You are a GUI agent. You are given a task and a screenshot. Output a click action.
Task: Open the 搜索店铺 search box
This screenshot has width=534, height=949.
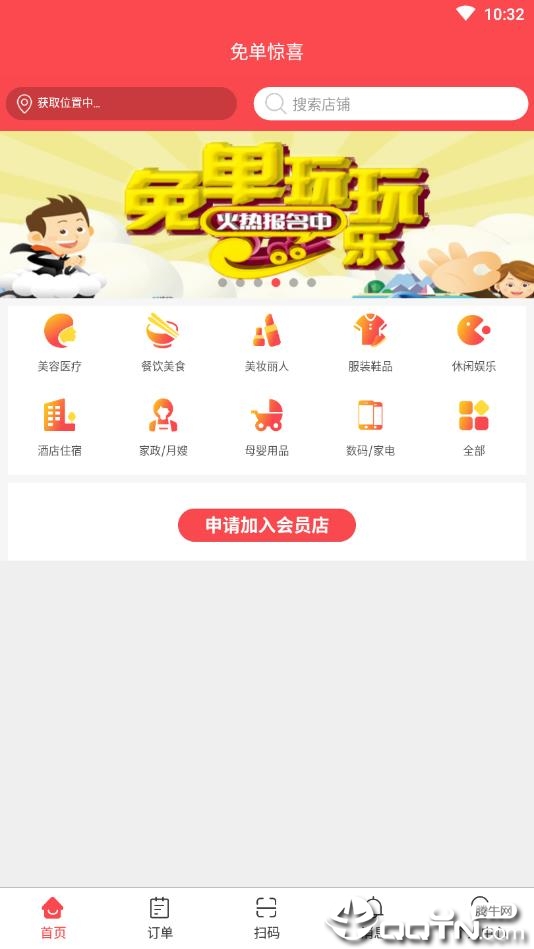[391, 103]
